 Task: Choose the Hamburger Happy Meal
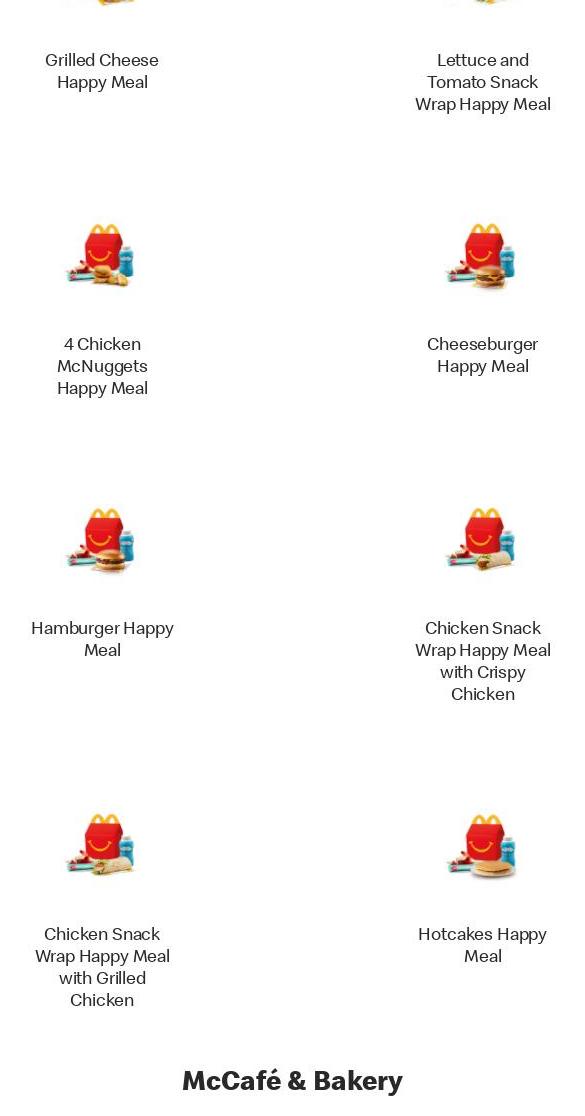click(x=102, y=638)
